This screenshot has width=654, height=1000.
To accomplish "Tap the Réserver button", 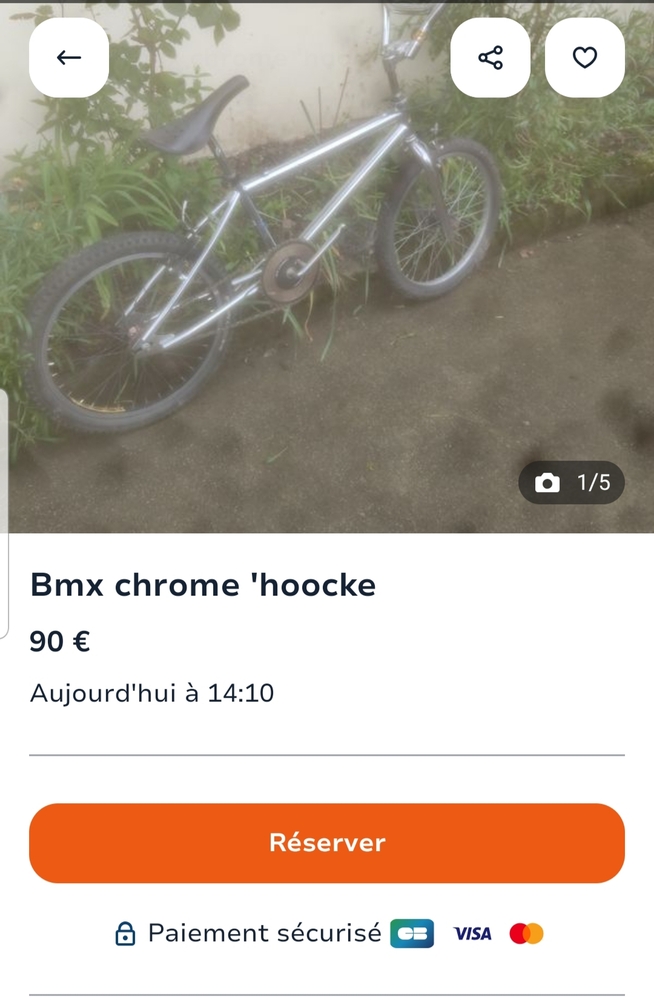I will tap(327, 843).
